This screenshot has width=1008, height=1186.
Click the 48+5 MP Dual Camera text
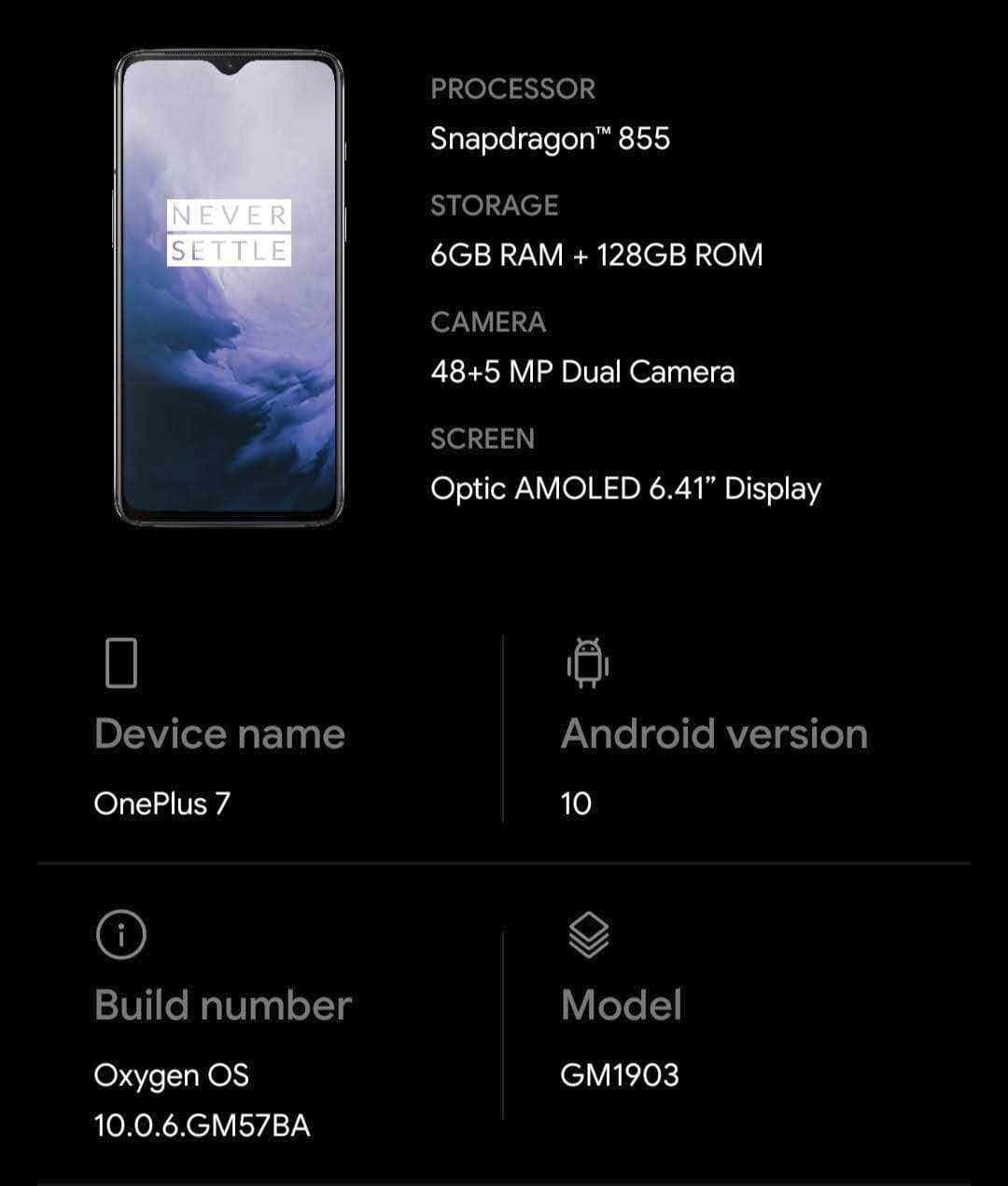[x=583, y=371]
